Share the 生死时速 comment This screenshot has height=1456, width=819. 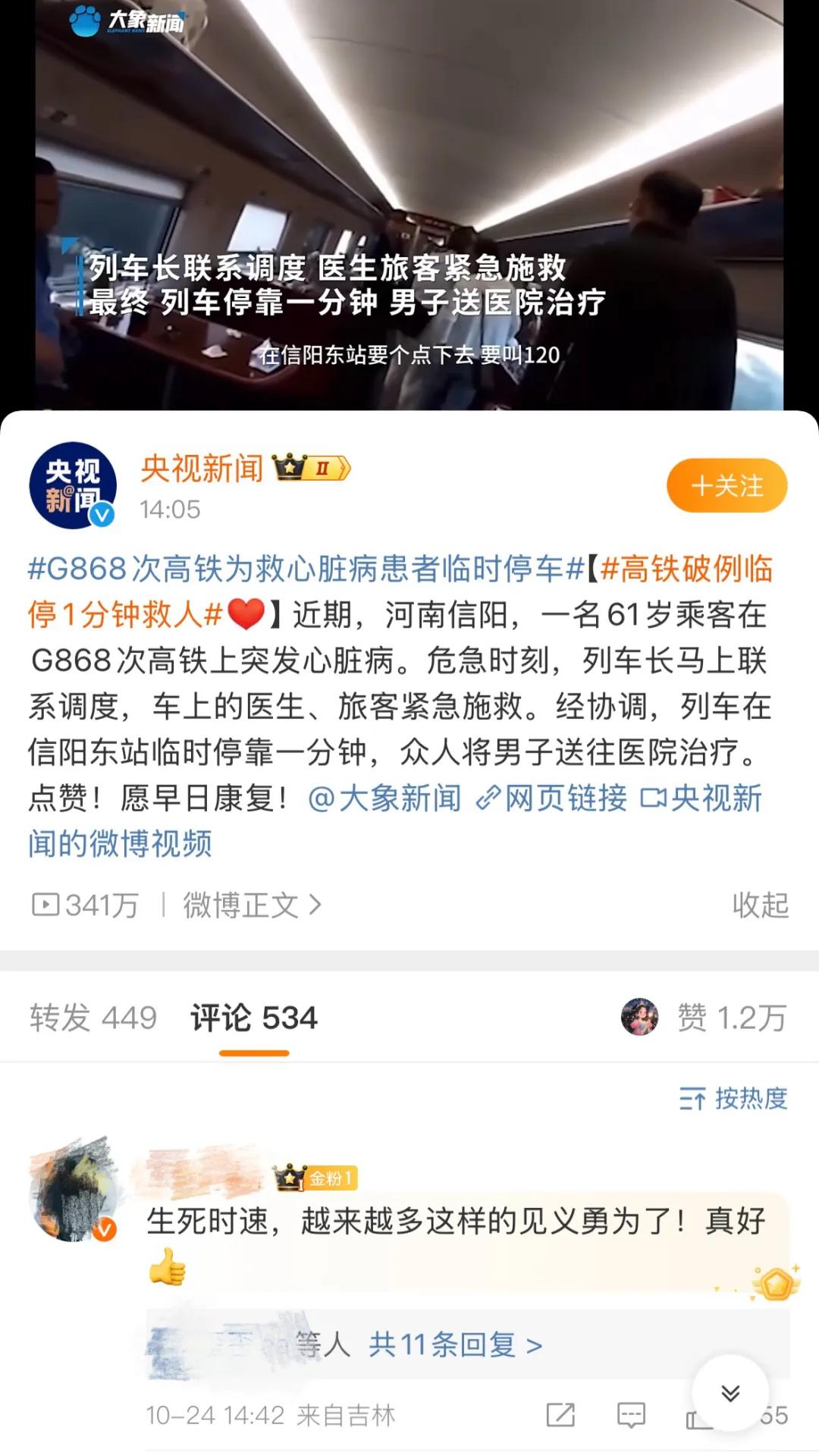tap(560, 1415)
